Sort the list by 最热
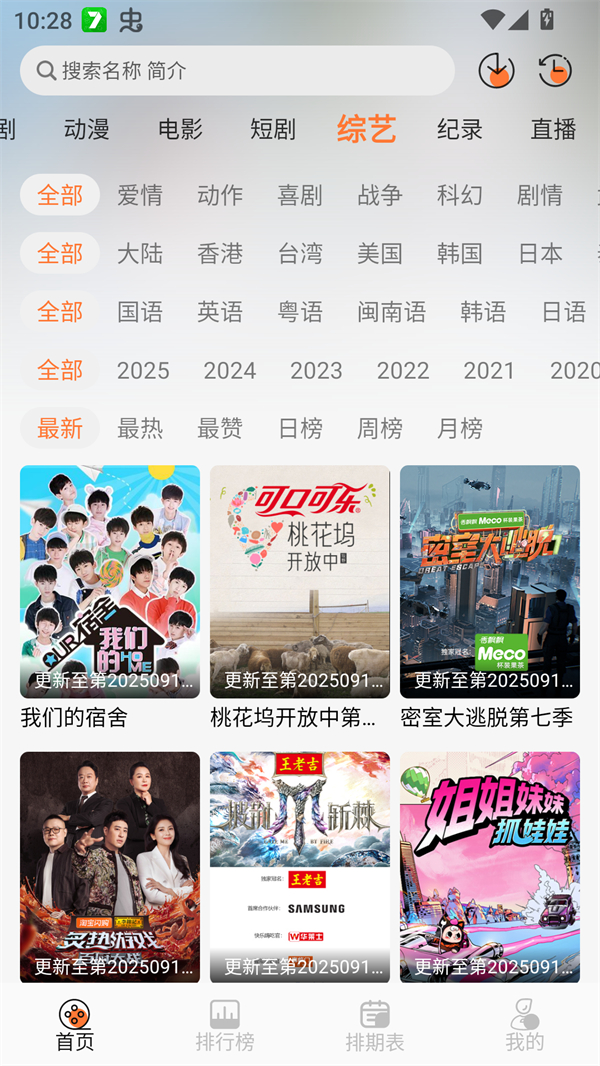Image resolution: width=600 pixels, height=1066 pixels. tap(140, 428)
